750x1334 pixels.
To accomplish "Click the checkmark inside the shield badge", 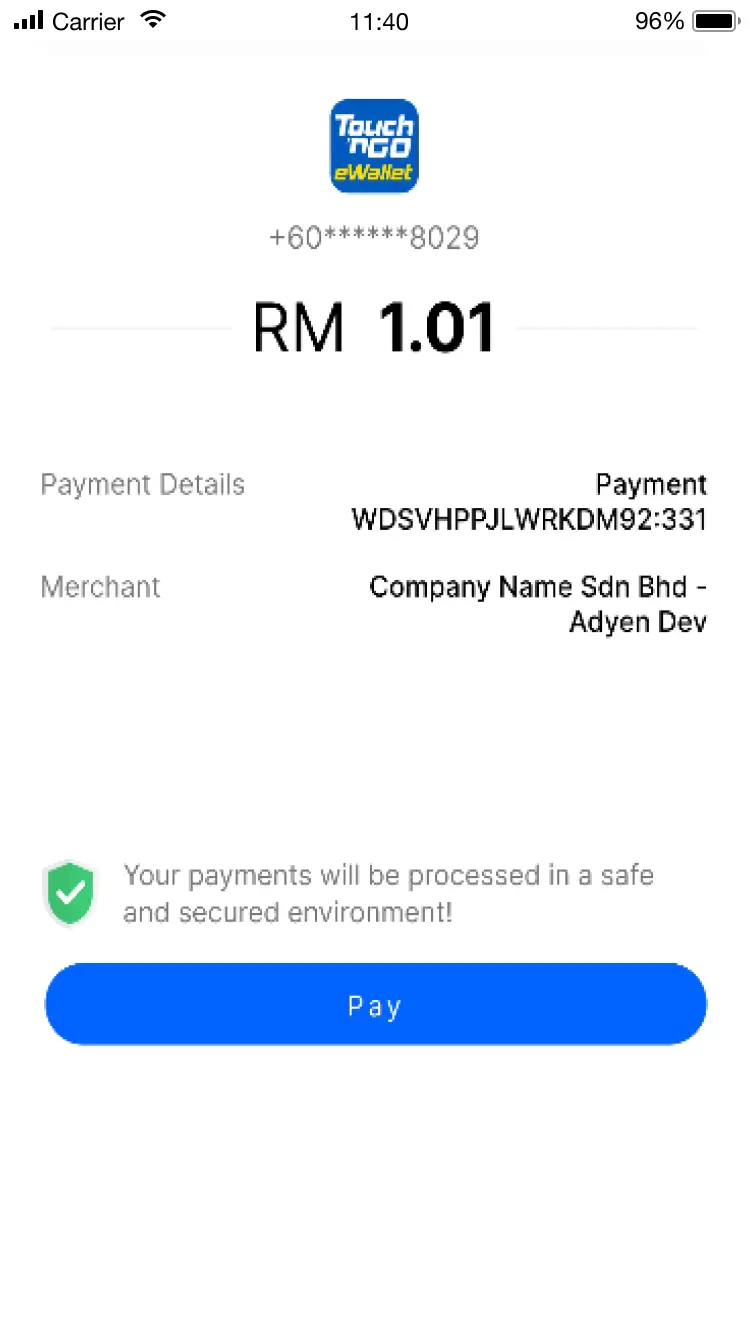I will click(70, 891).
